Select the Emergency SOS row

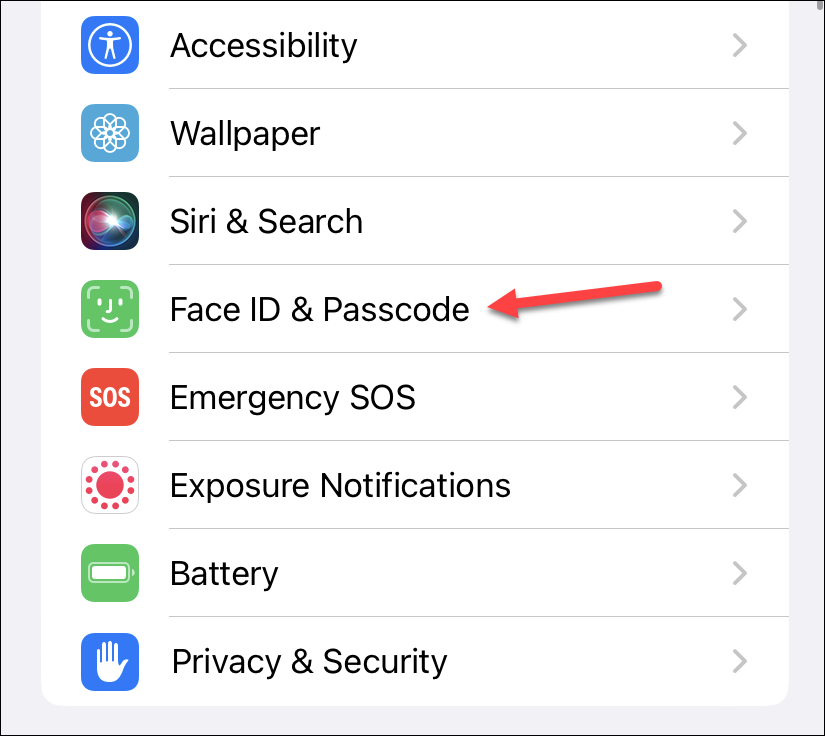(292, 397)
